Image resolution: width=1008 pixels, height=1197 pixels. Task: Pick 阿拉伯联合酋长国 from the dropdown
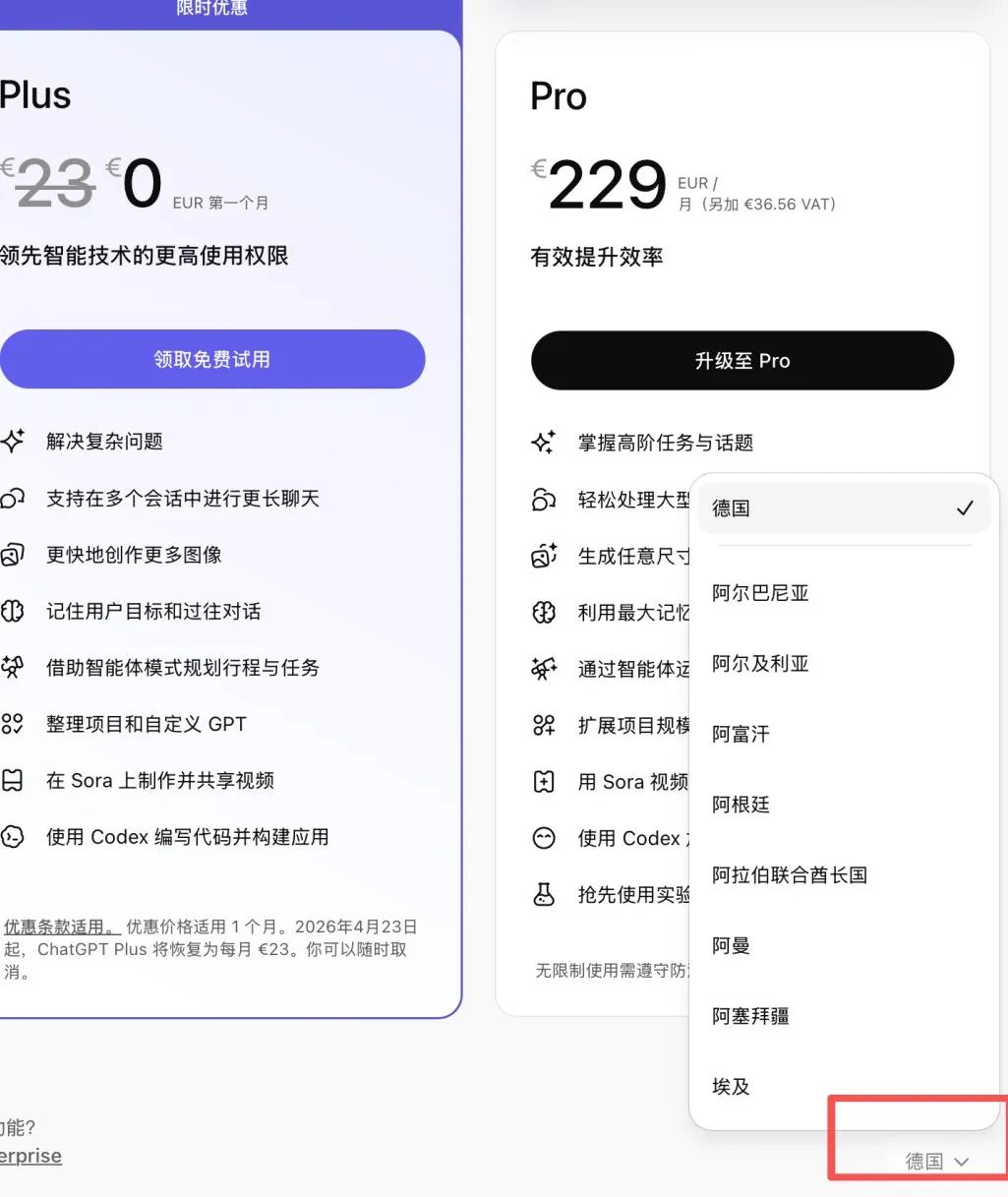point(790,875)
